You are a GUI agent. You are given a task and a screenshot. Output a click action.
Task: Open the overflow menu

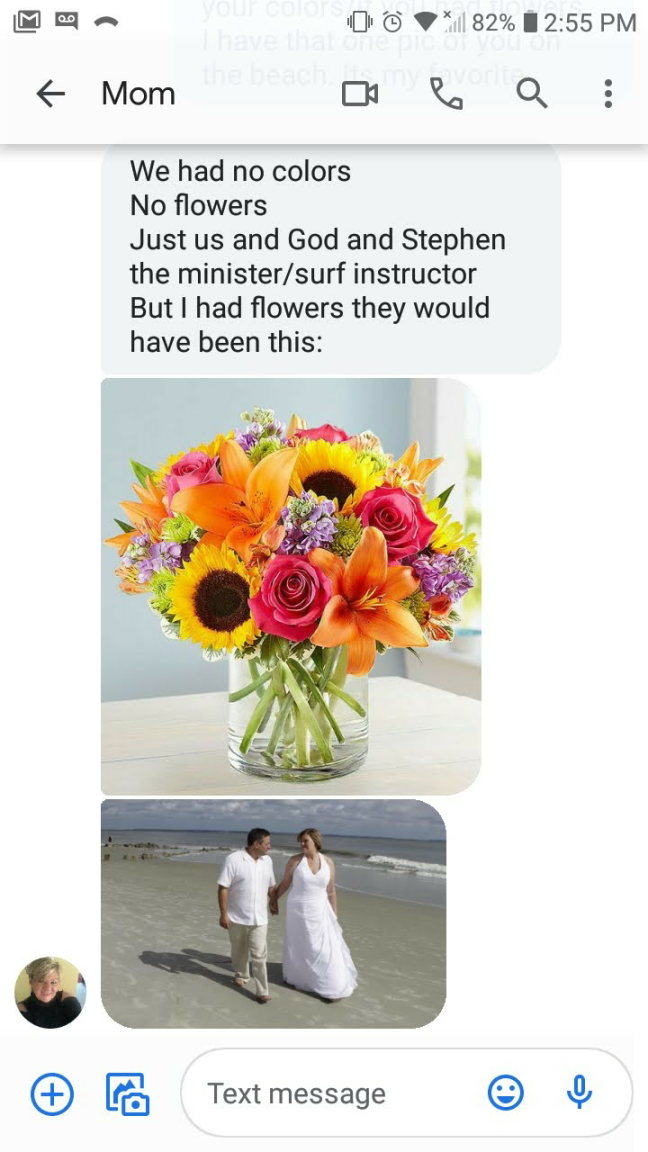607,94
